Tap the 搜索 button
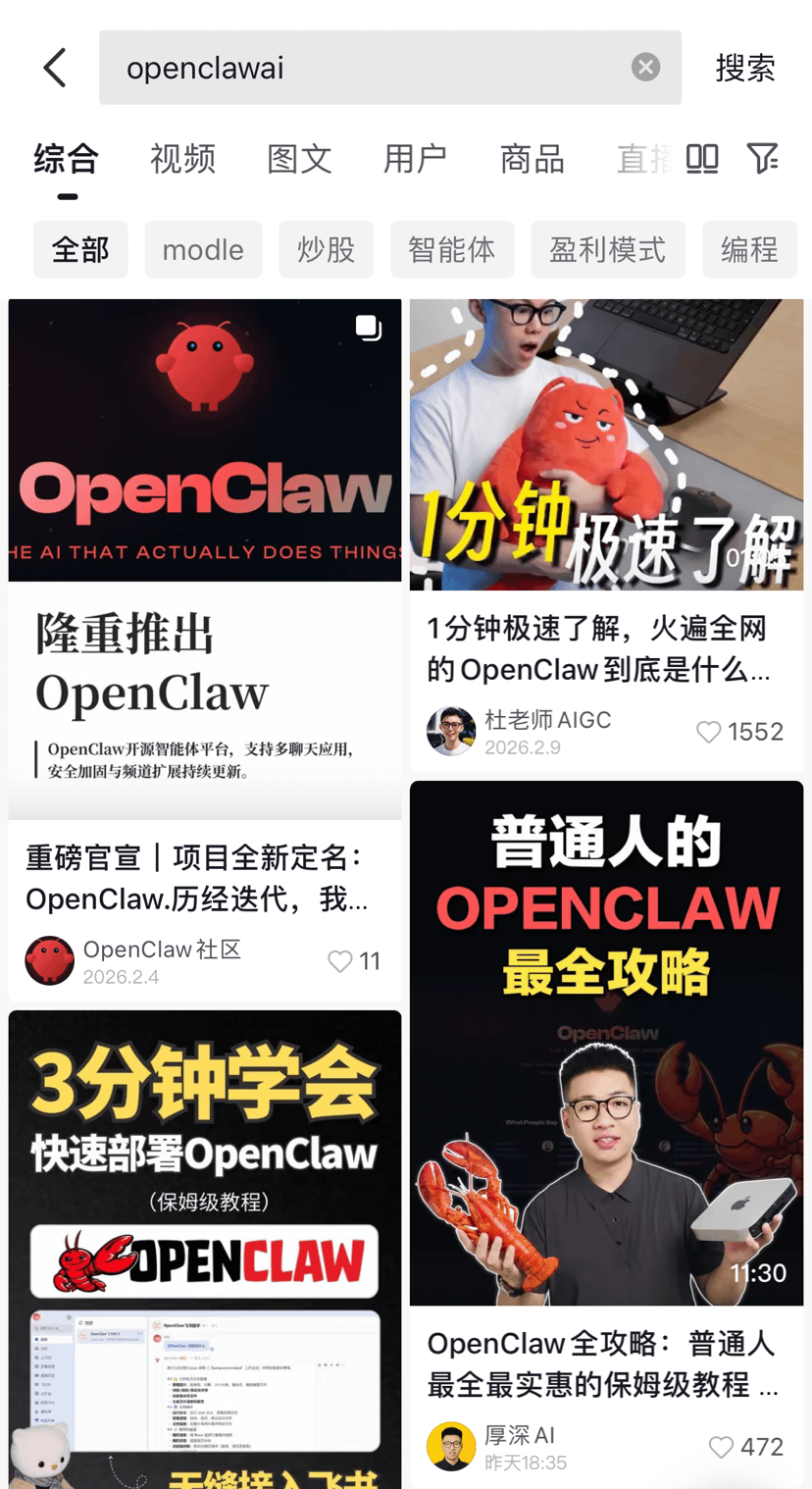 [x=745, y=68]
